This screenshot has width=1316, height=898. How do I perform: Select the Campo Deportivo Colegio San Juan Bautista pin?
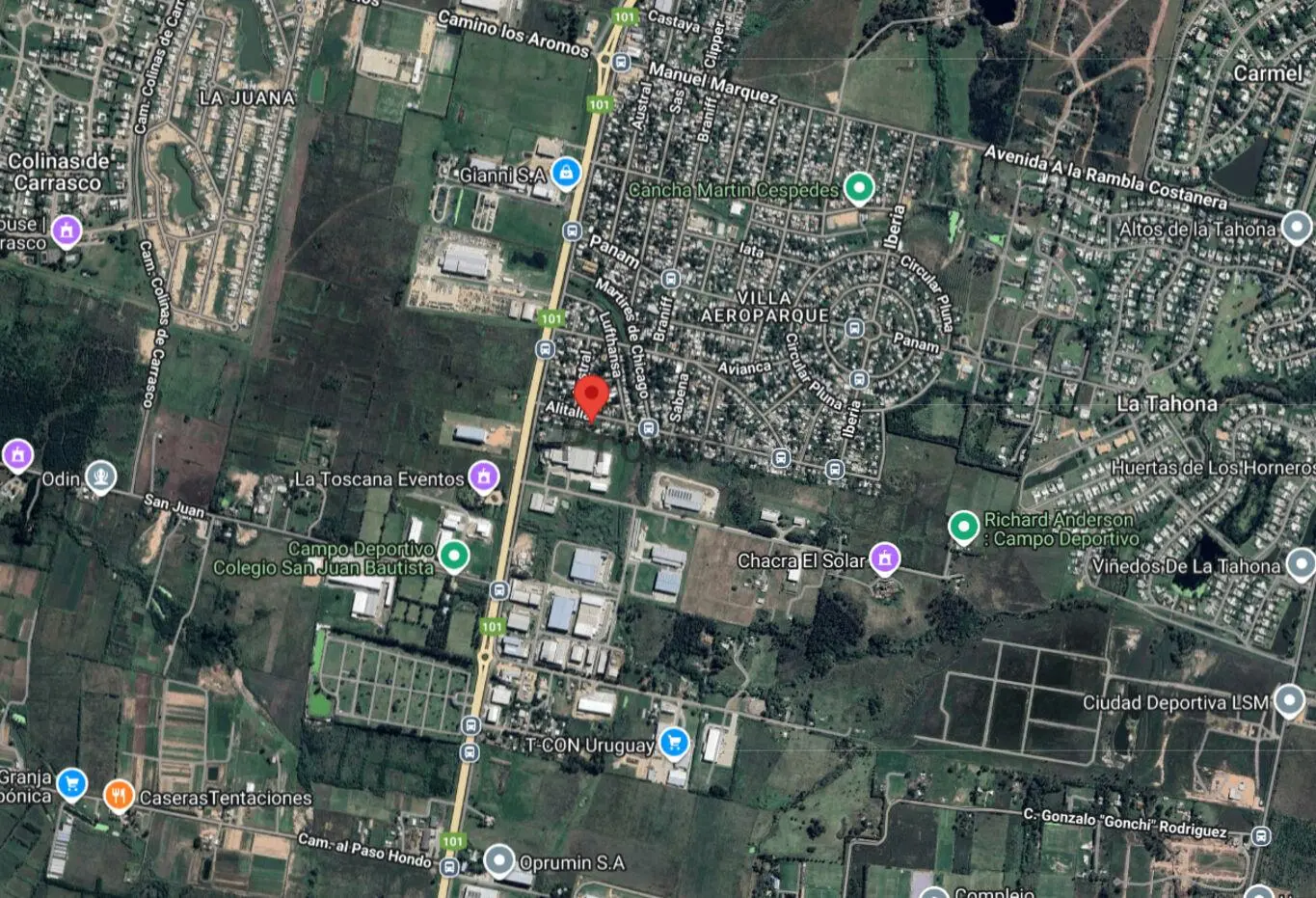click(x=454, y=555)
